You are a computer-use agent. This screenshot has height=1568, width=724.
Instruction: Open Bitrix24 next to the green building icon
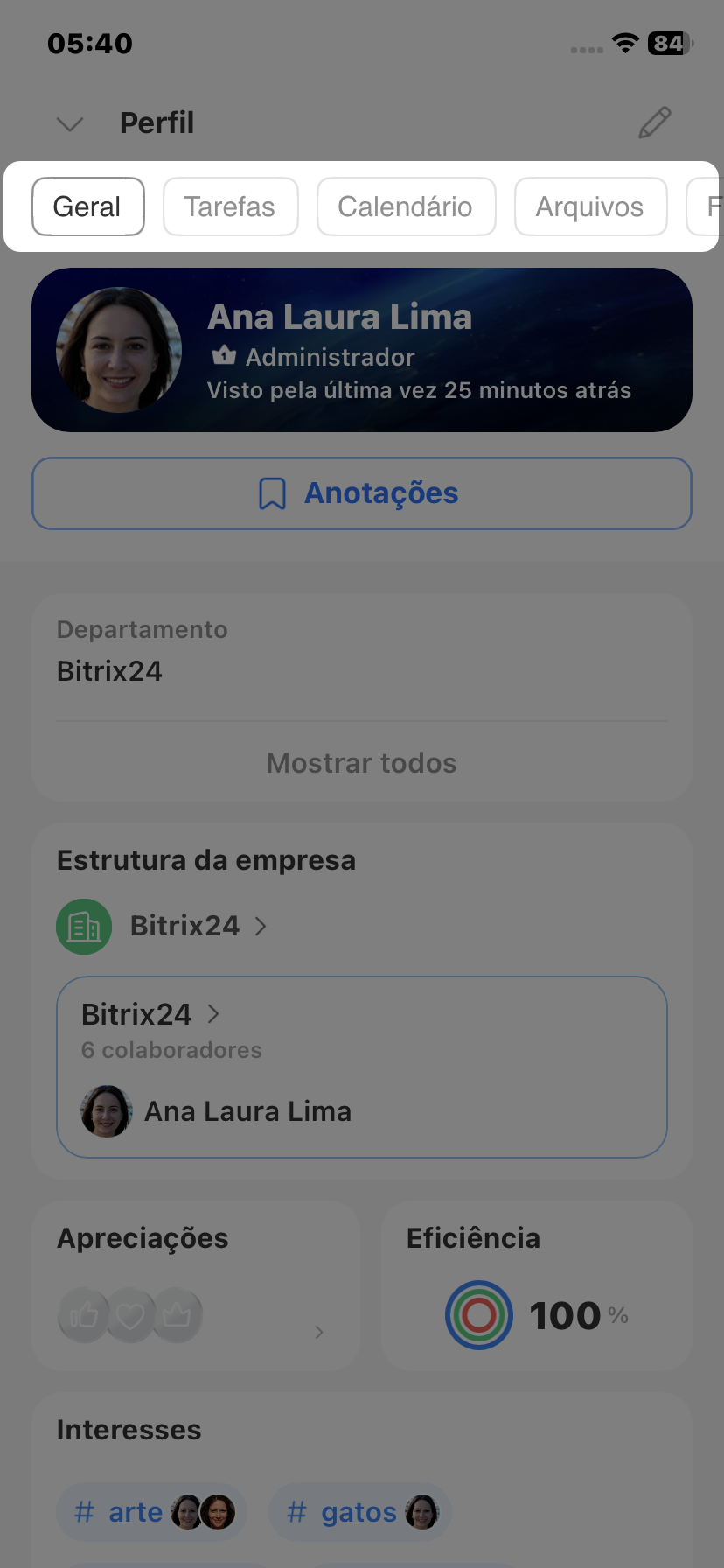pos(185,926)
